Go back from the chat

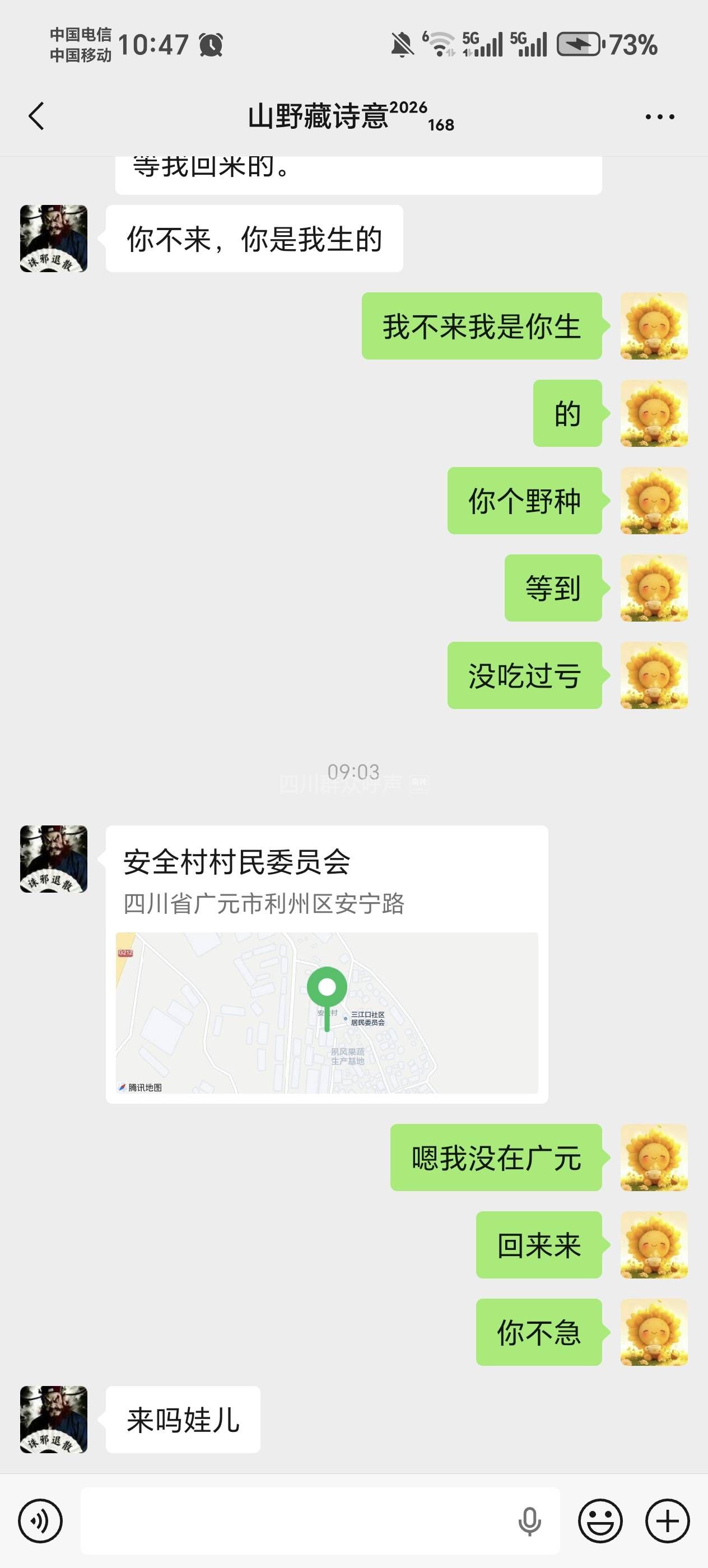coord(36,116)
